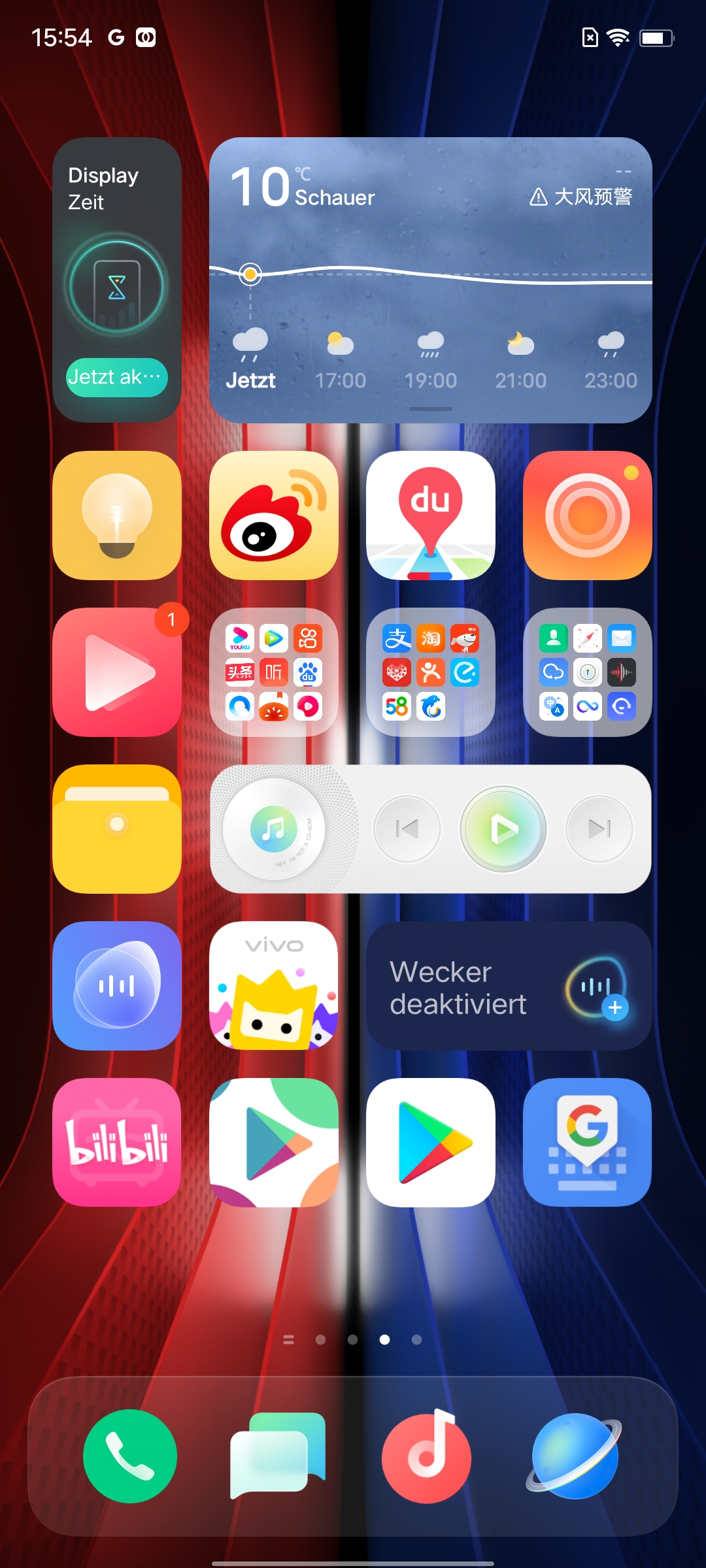
Task: Play music in the music widget
Action: (503, 829)
